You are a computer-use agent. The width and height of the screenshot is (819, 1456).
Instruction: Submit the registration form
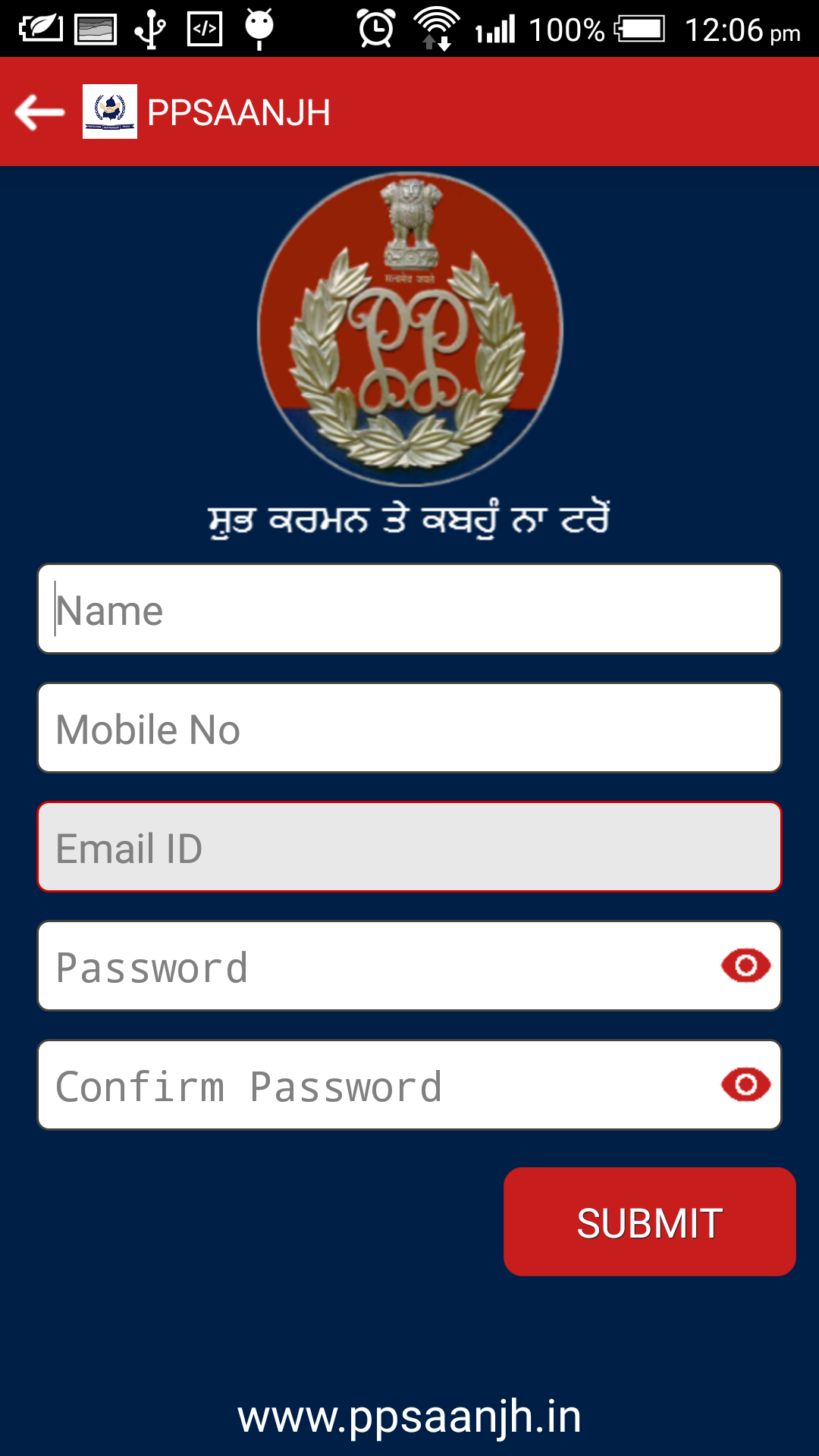click(x=649, y=1222)
